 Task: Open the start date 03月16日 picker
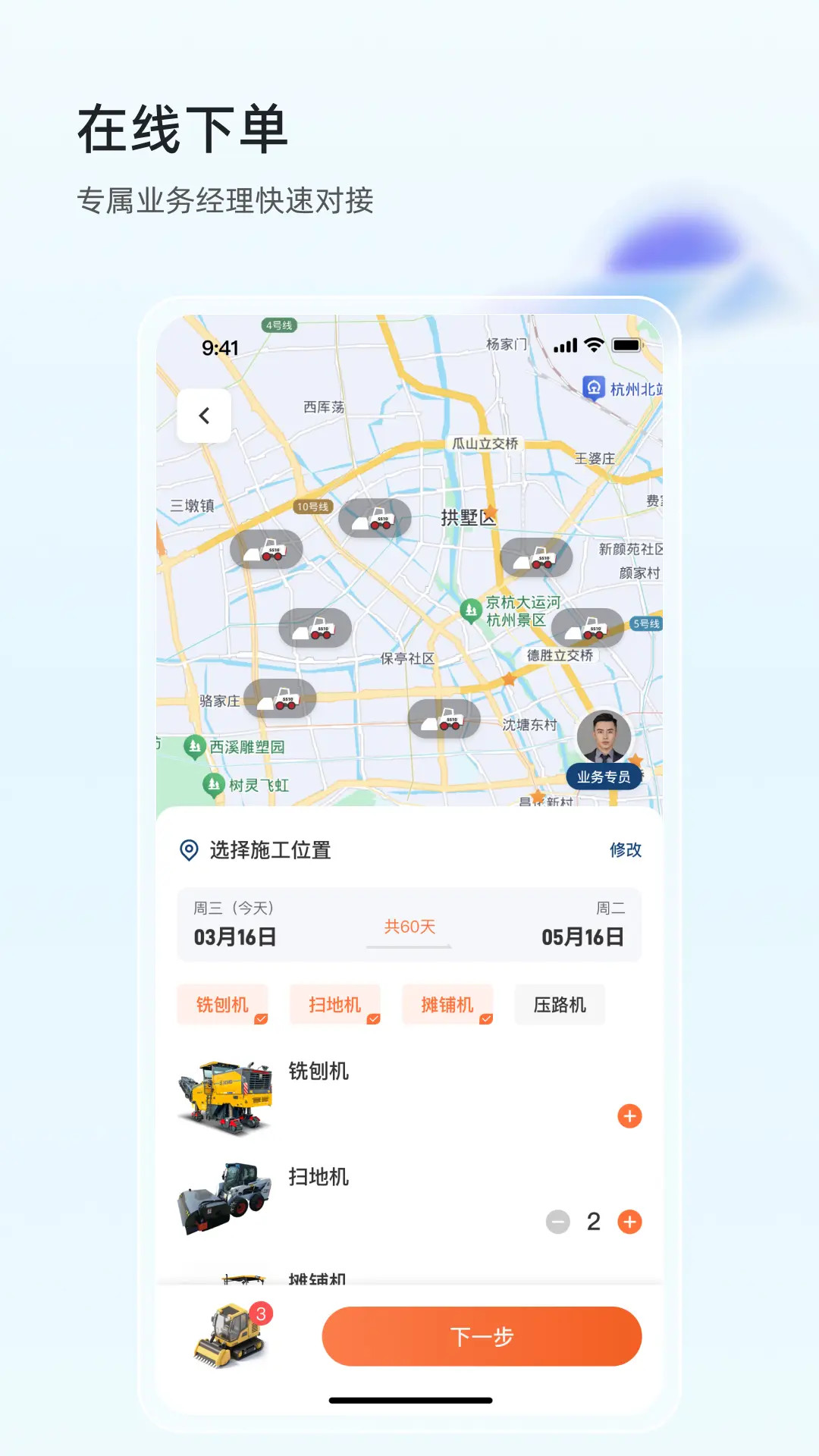pos(236,938)
